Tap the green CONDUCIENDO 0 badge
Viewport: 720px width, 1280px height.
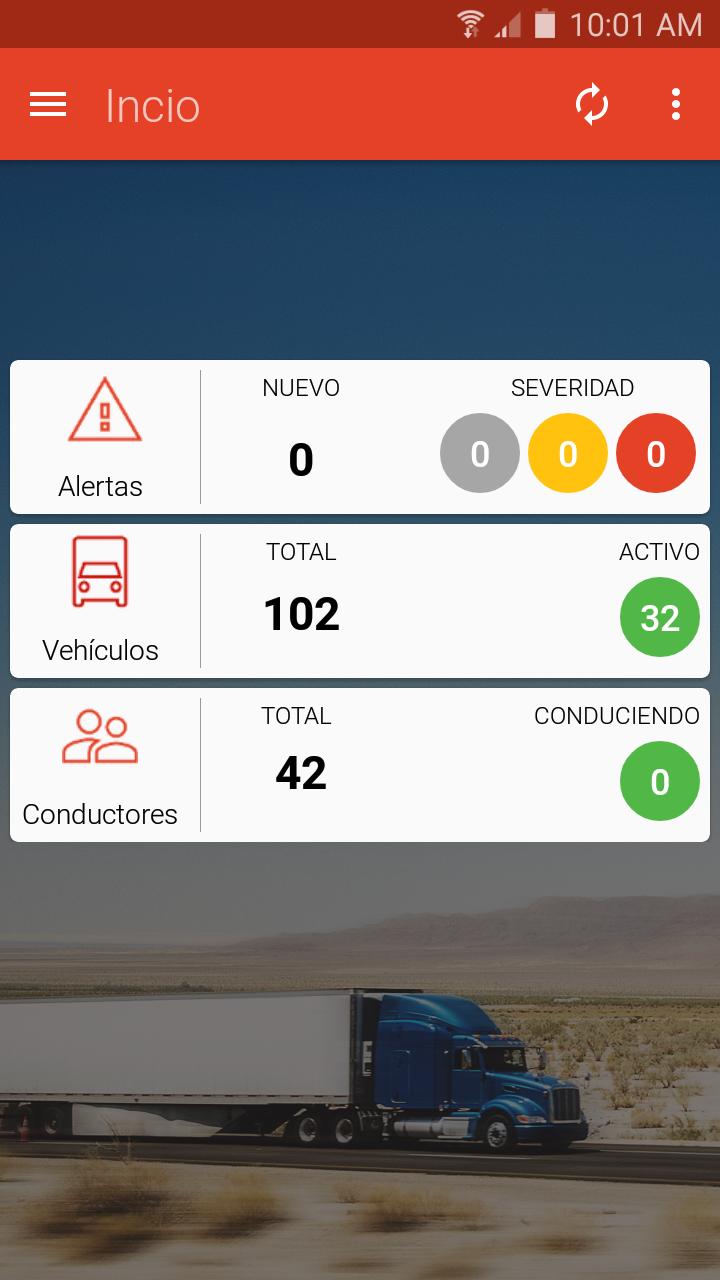click(x=659, y=781)
